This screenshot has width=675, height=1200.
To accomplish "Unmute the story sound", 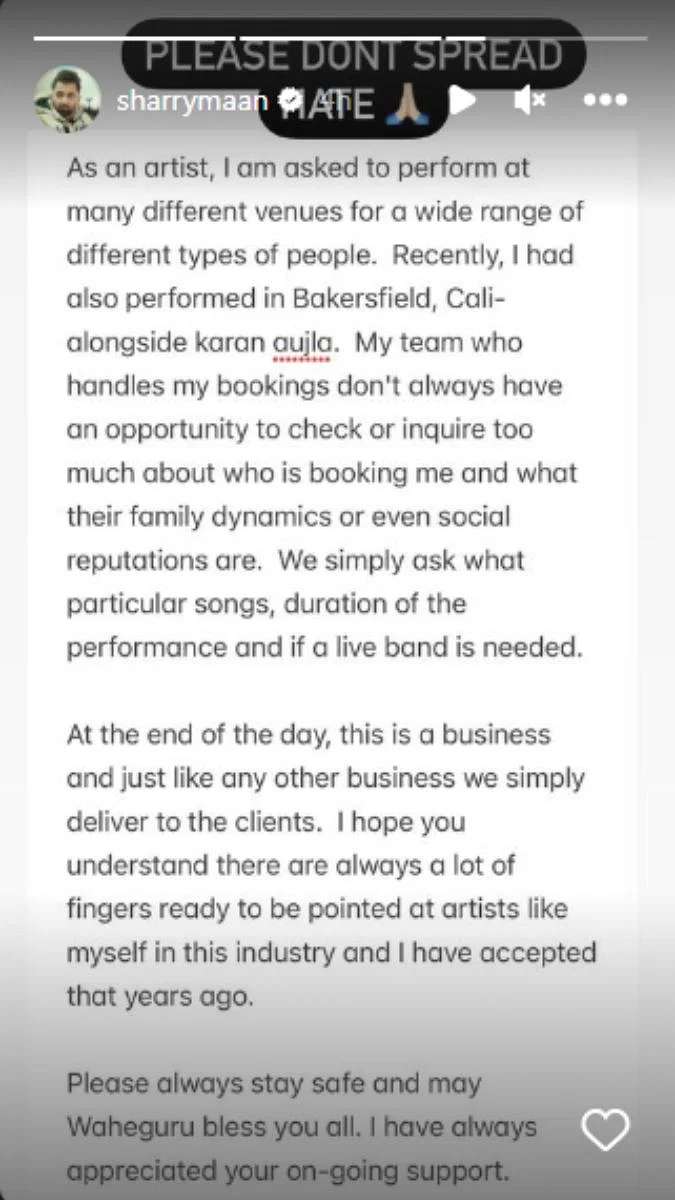I will coord(530,100).
